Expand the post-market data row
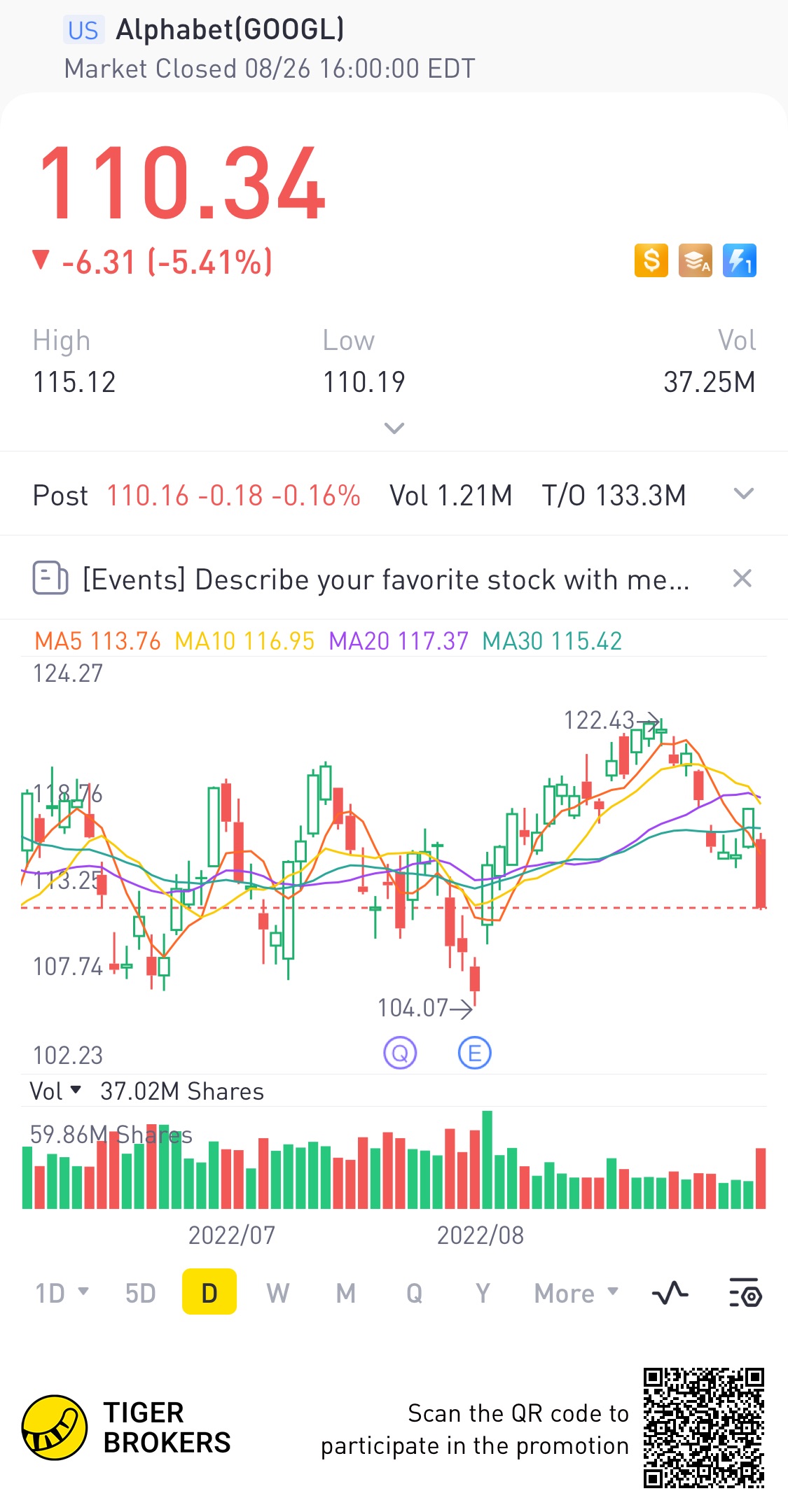 tap(743, 494)
